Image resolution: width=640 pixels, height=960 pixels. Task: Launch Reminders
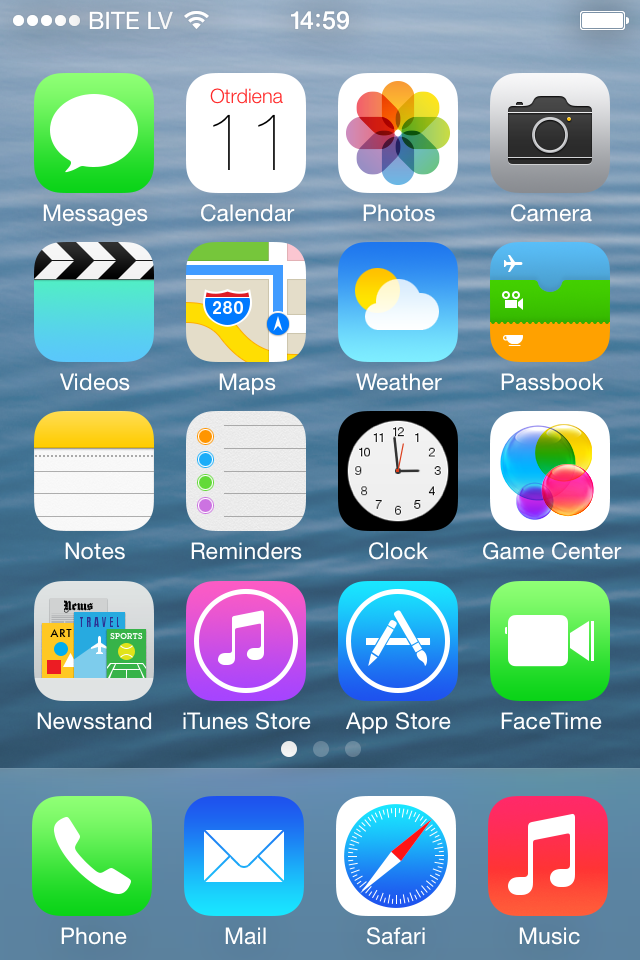click(246, 471)
